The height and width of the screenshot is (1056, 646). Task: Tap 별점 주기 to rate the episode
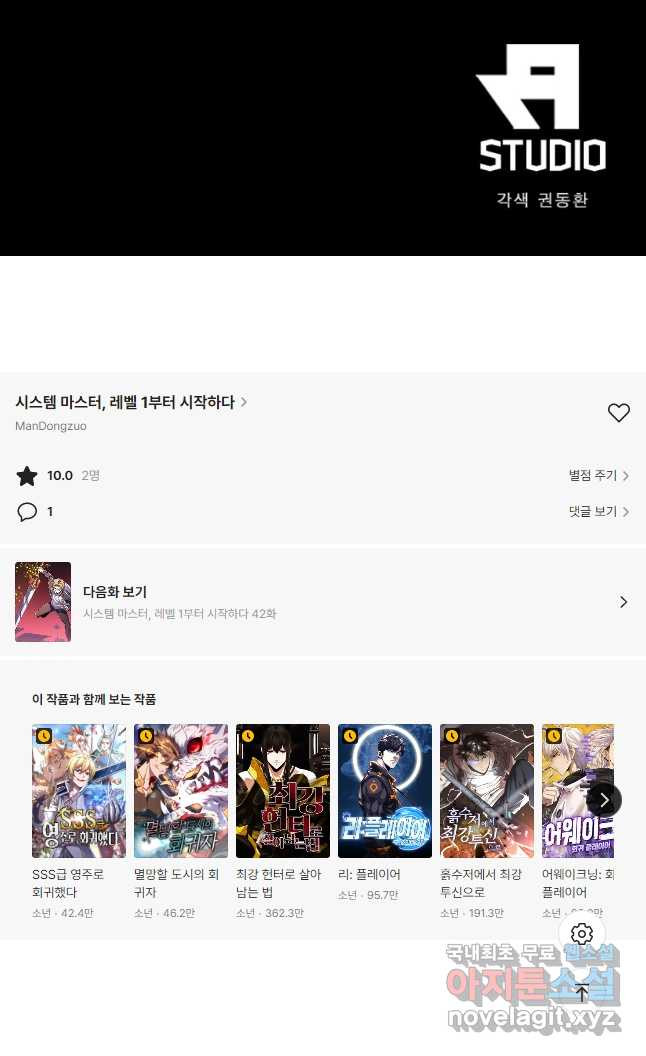[598, 476]
